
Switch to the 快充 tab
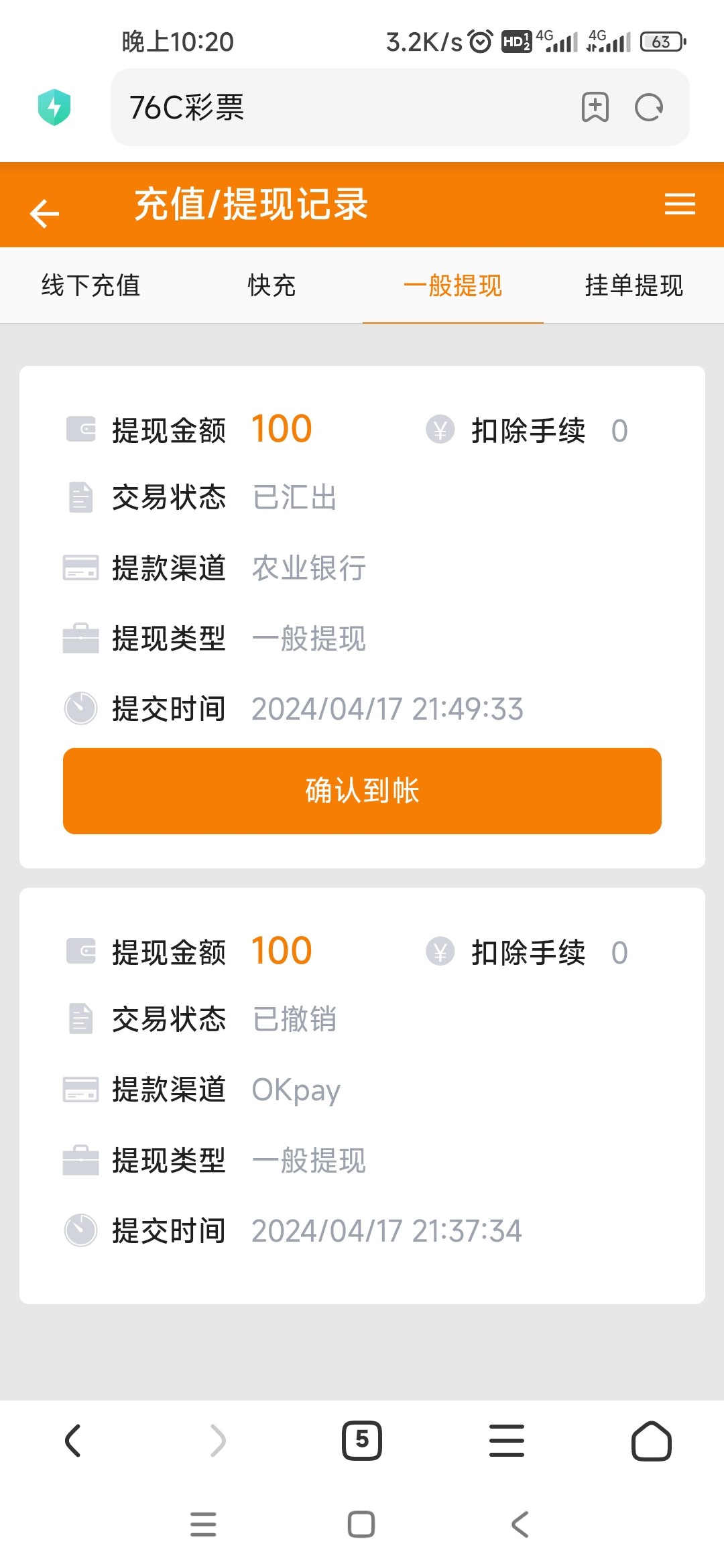coord(271,285)
